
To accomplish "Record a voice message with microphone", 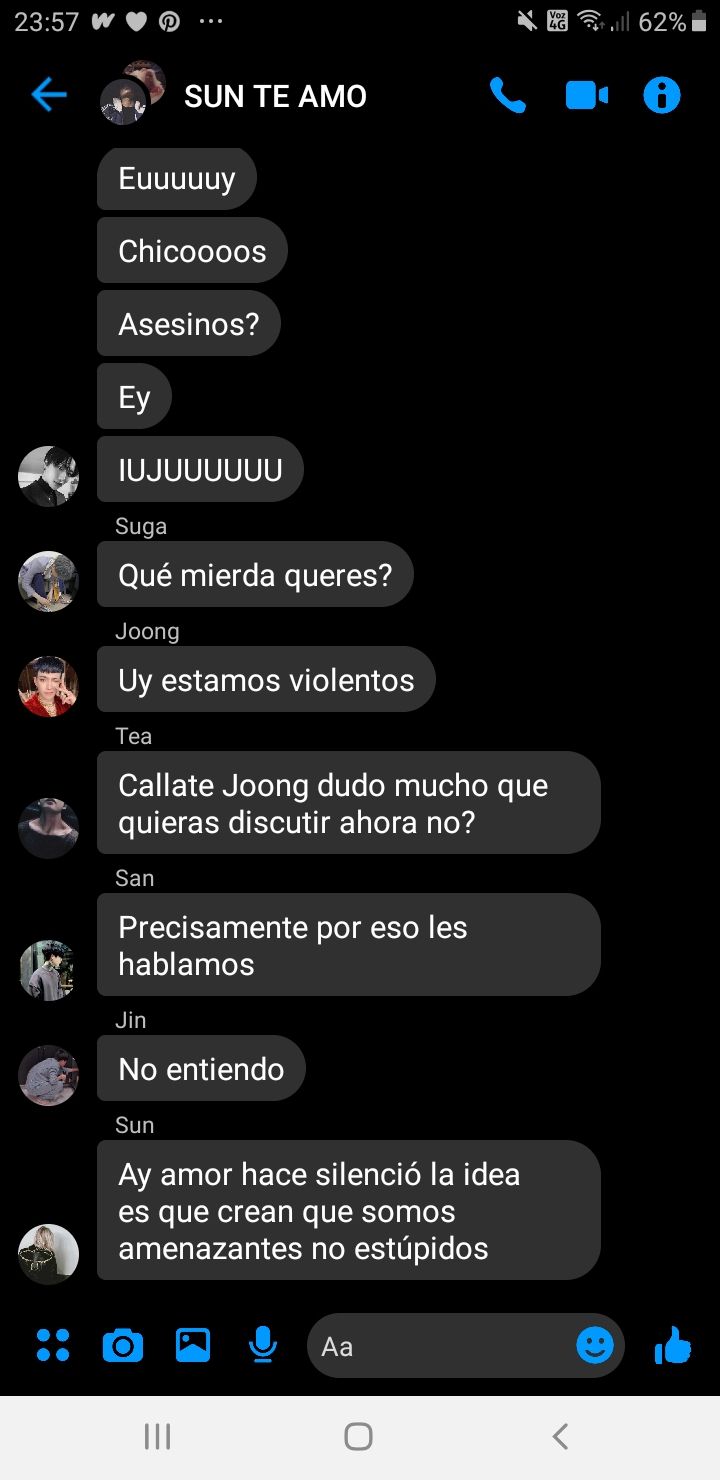I will click(263, 1346).
